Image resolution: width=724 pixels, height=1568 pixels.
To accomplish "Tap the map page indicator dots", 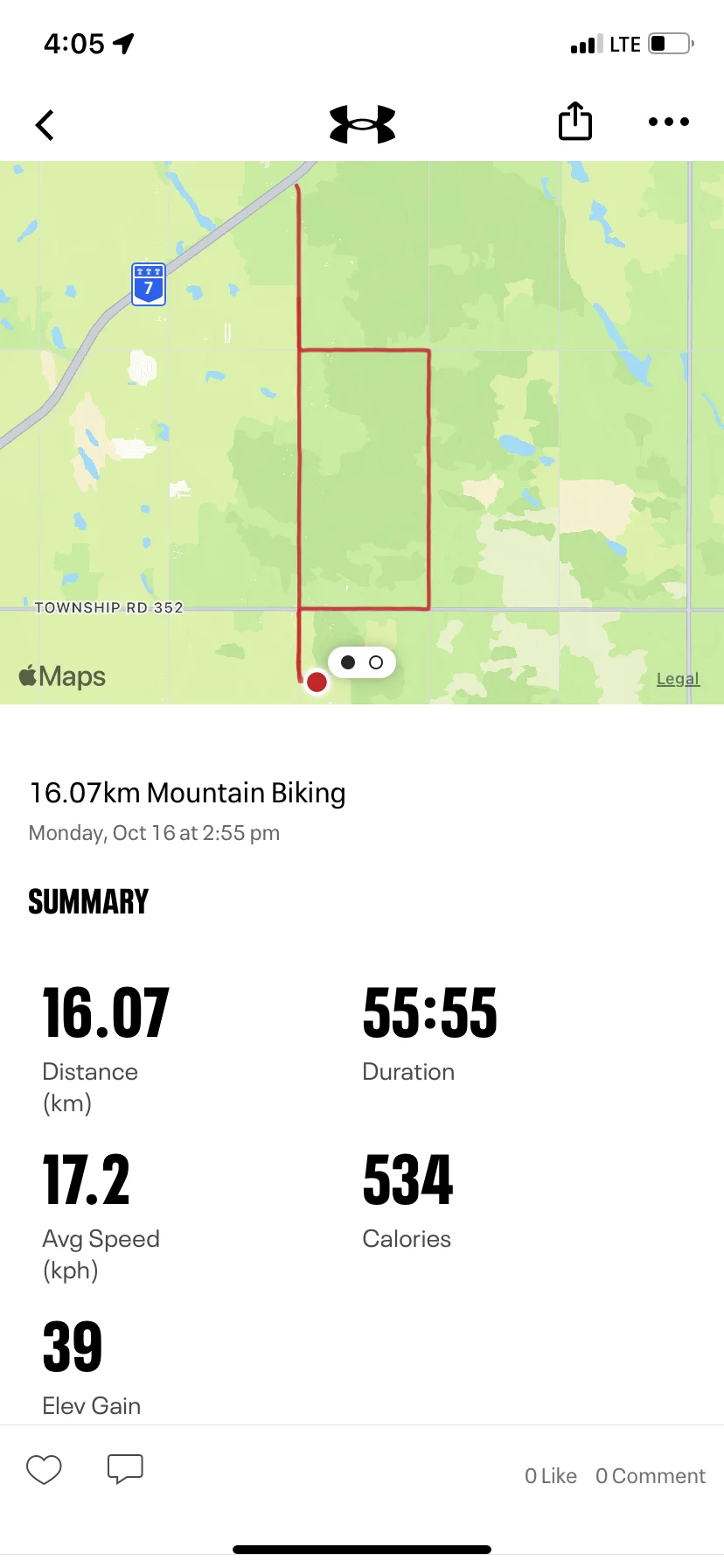I will pos(362,662).
